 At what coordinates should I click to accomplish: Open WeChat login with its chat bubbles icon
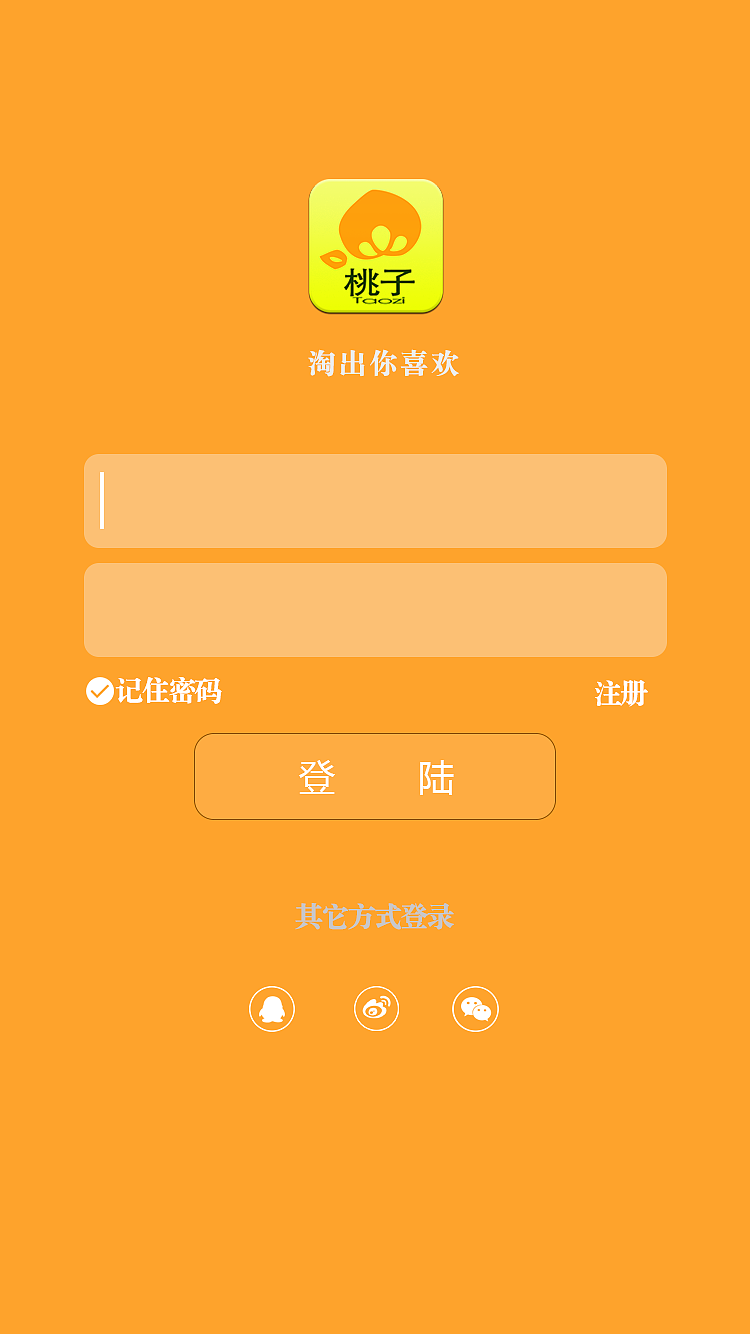(476, 1008)
